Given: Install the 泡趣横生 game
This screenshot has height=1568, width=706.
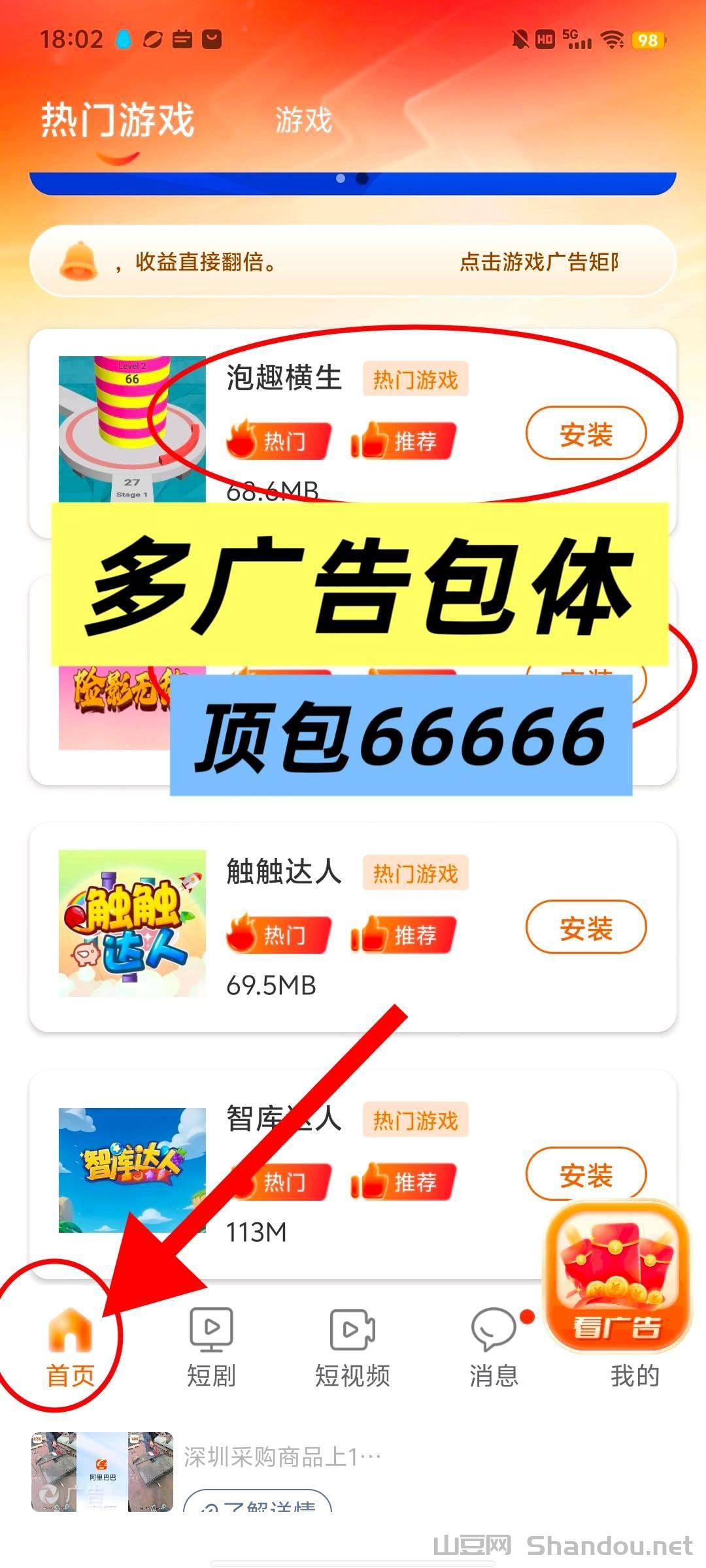Looking at the screenshot, I should point(586,433).
